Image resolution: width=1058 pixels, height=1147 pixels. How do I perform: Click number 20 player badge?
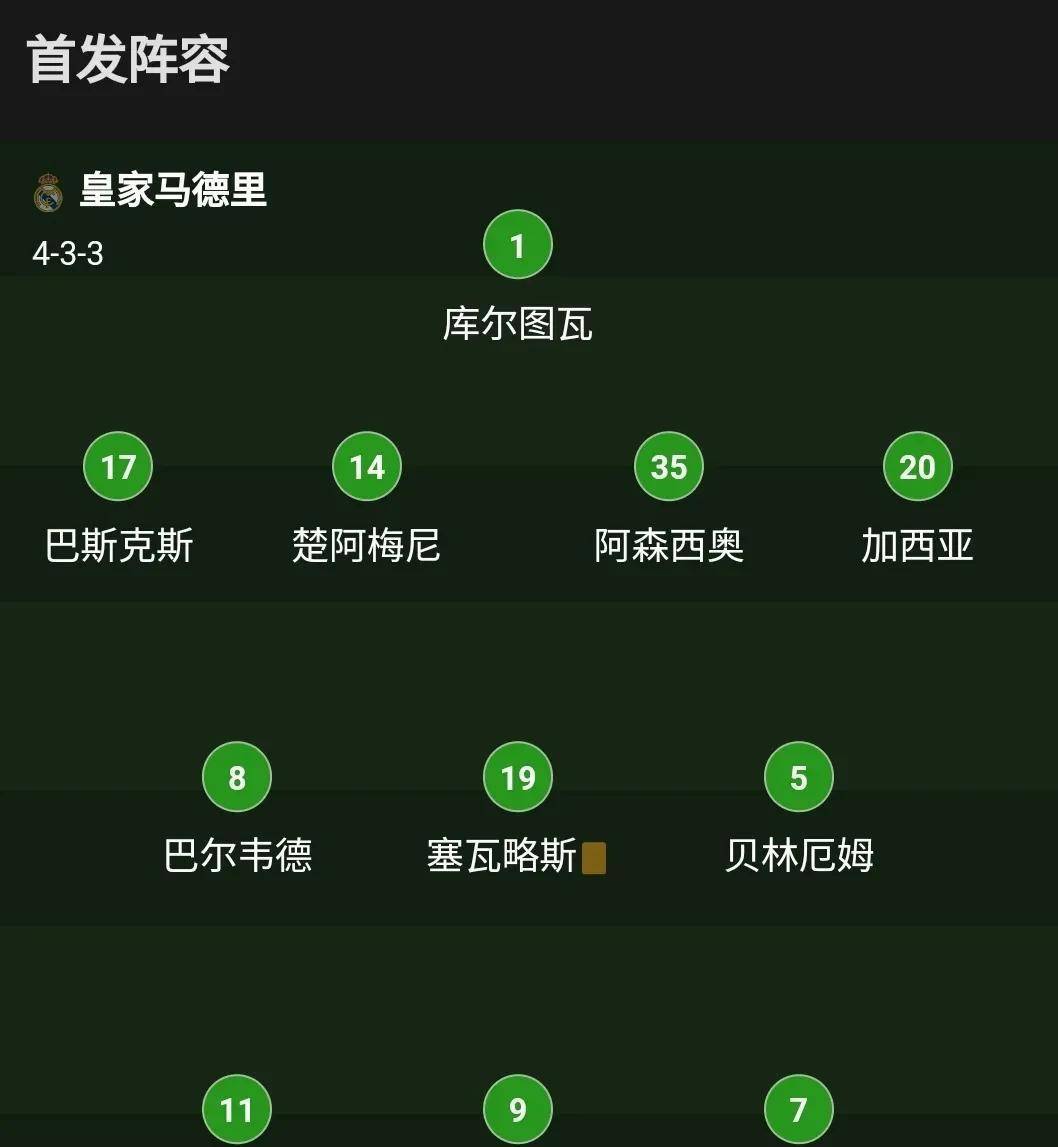pos(917,465)
